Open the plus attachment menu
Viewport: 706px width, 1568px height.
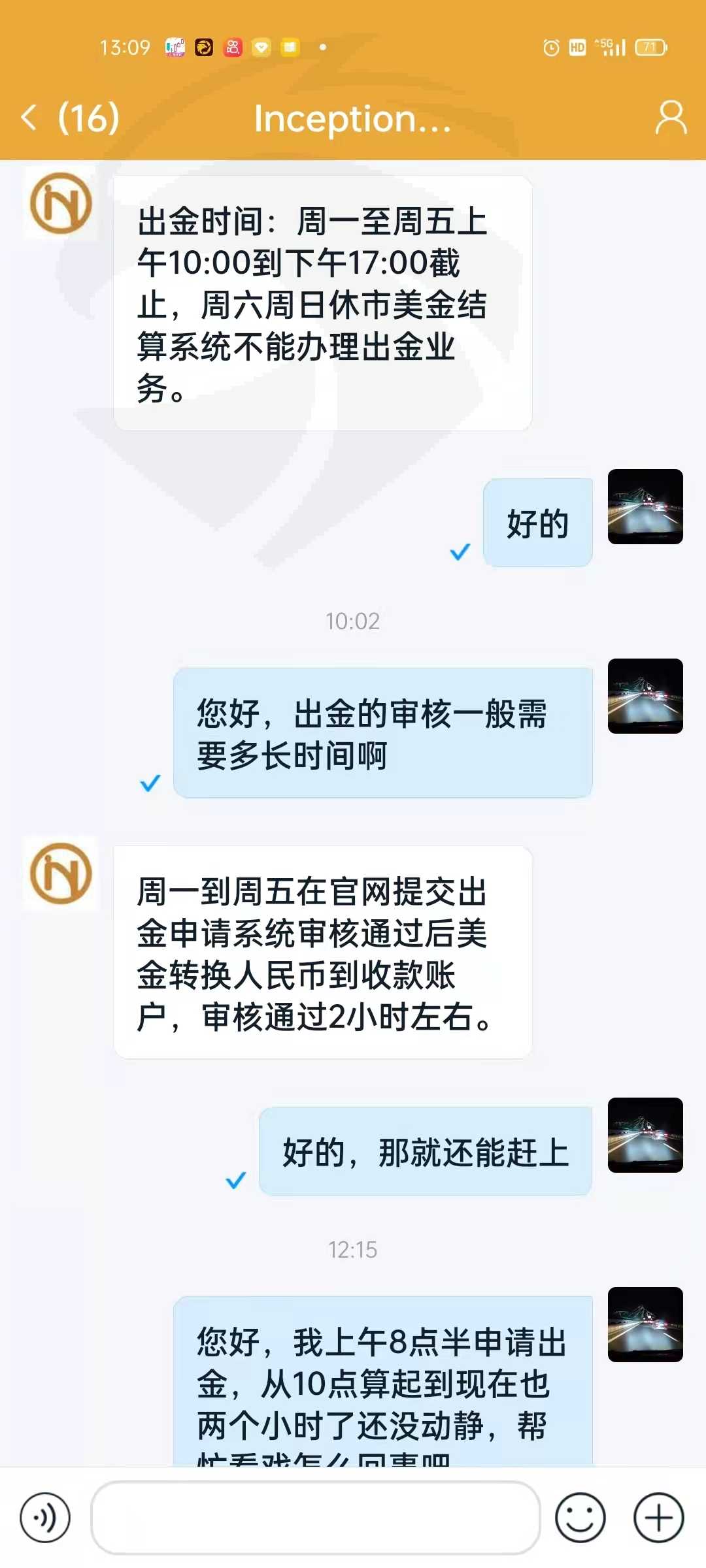pos(659,1517)
